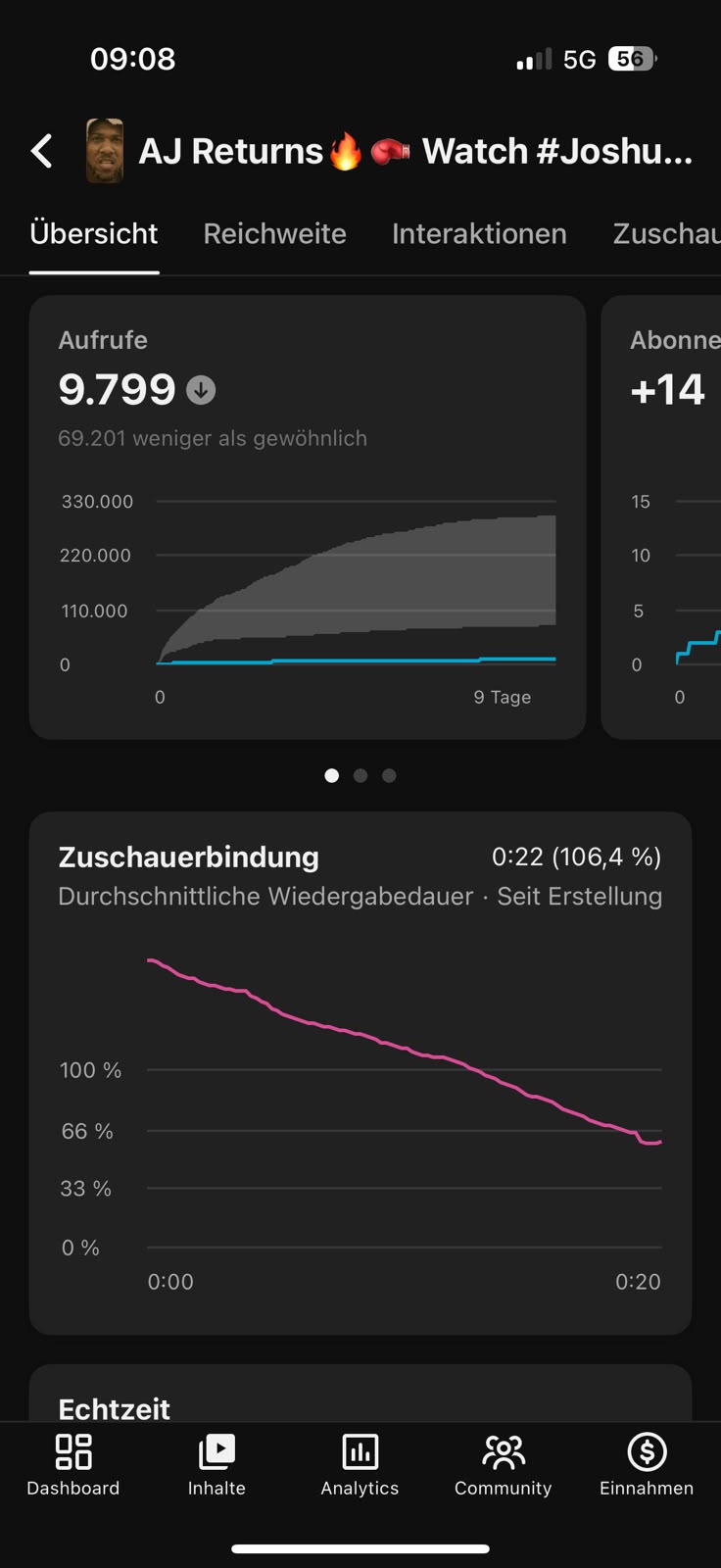Open the Aufrufe views card
The width and height of the screenshot is (721, 1568).
pyautogui.click(x=308, y=517)
